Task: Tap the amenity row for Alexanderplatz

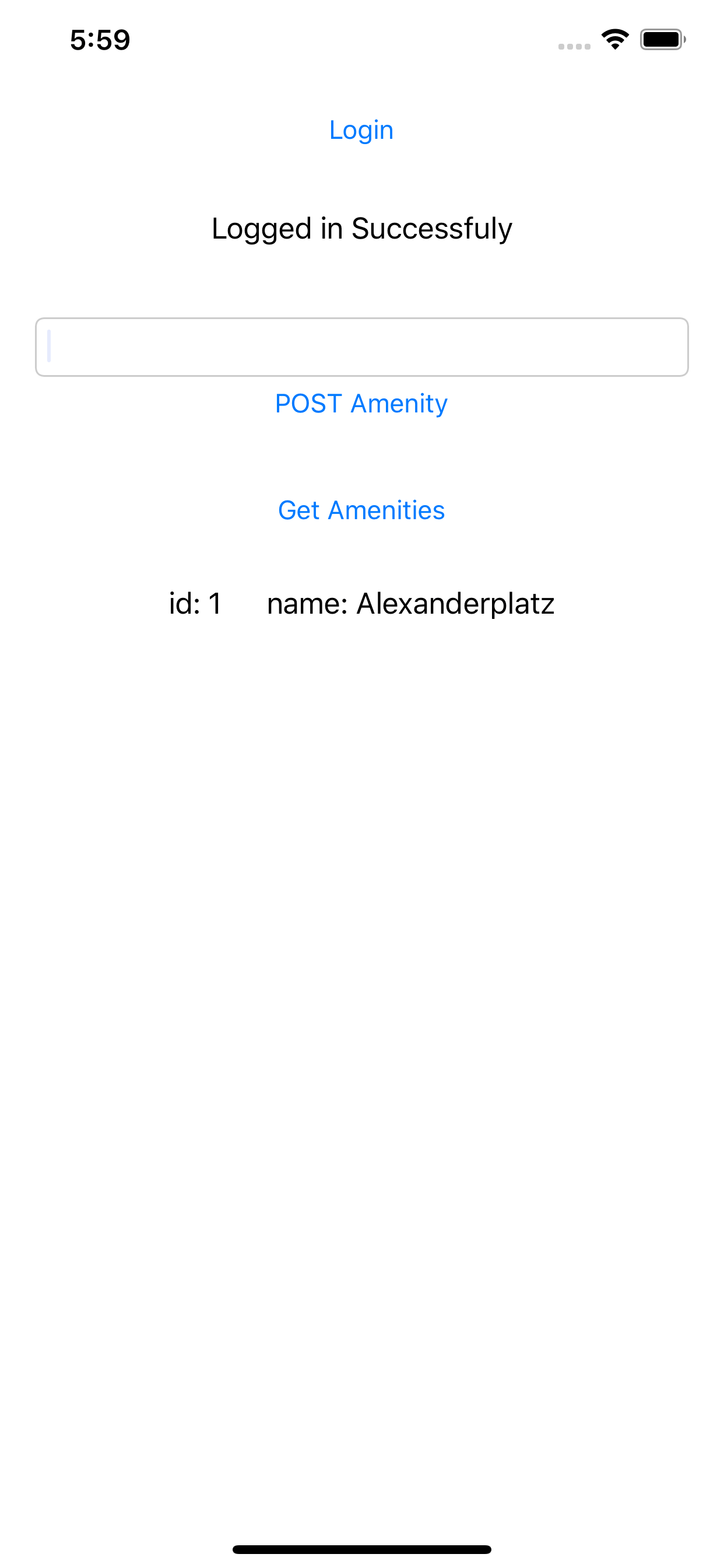Action: pyautogui.click(x=361, y=603)
